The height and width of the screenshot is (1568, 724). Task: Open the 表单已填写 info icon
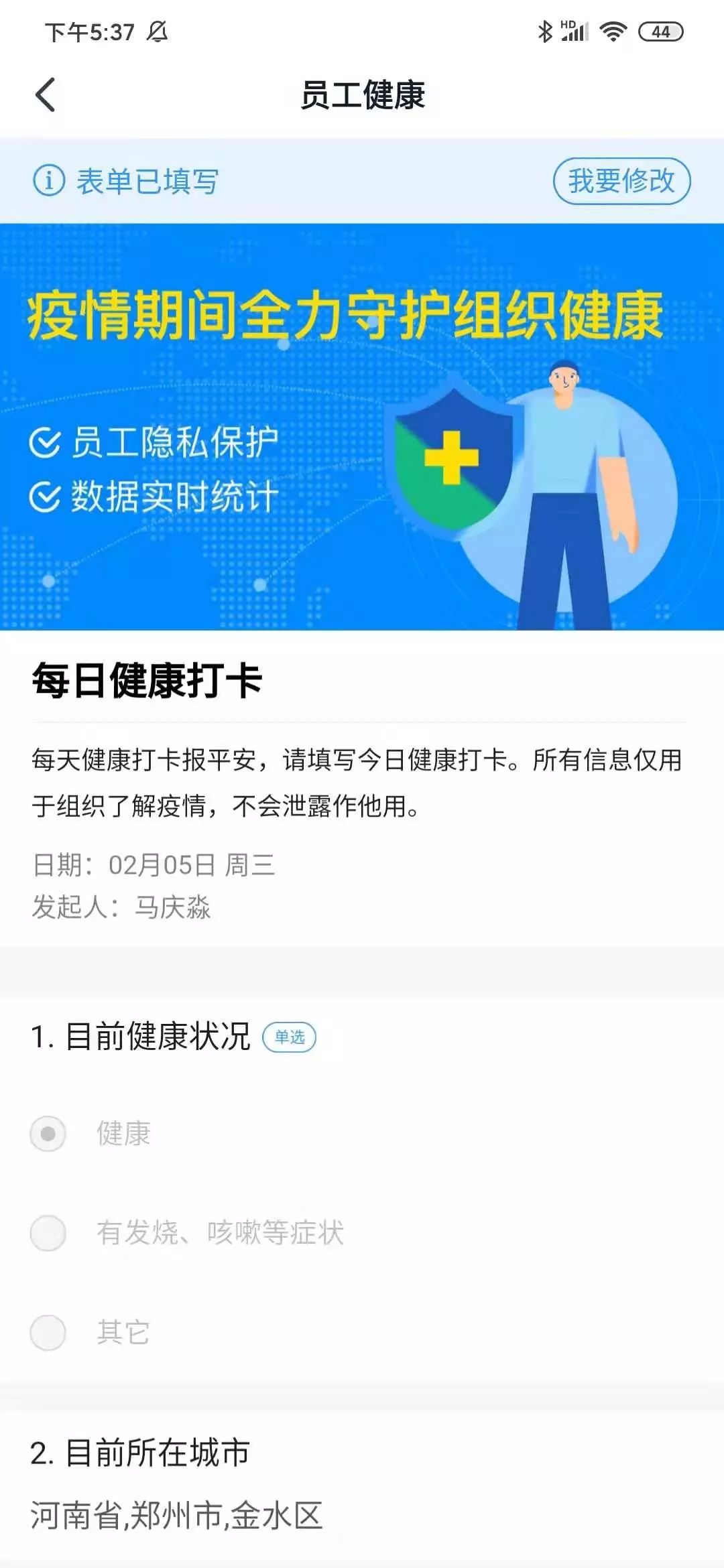tap(49, 181)
